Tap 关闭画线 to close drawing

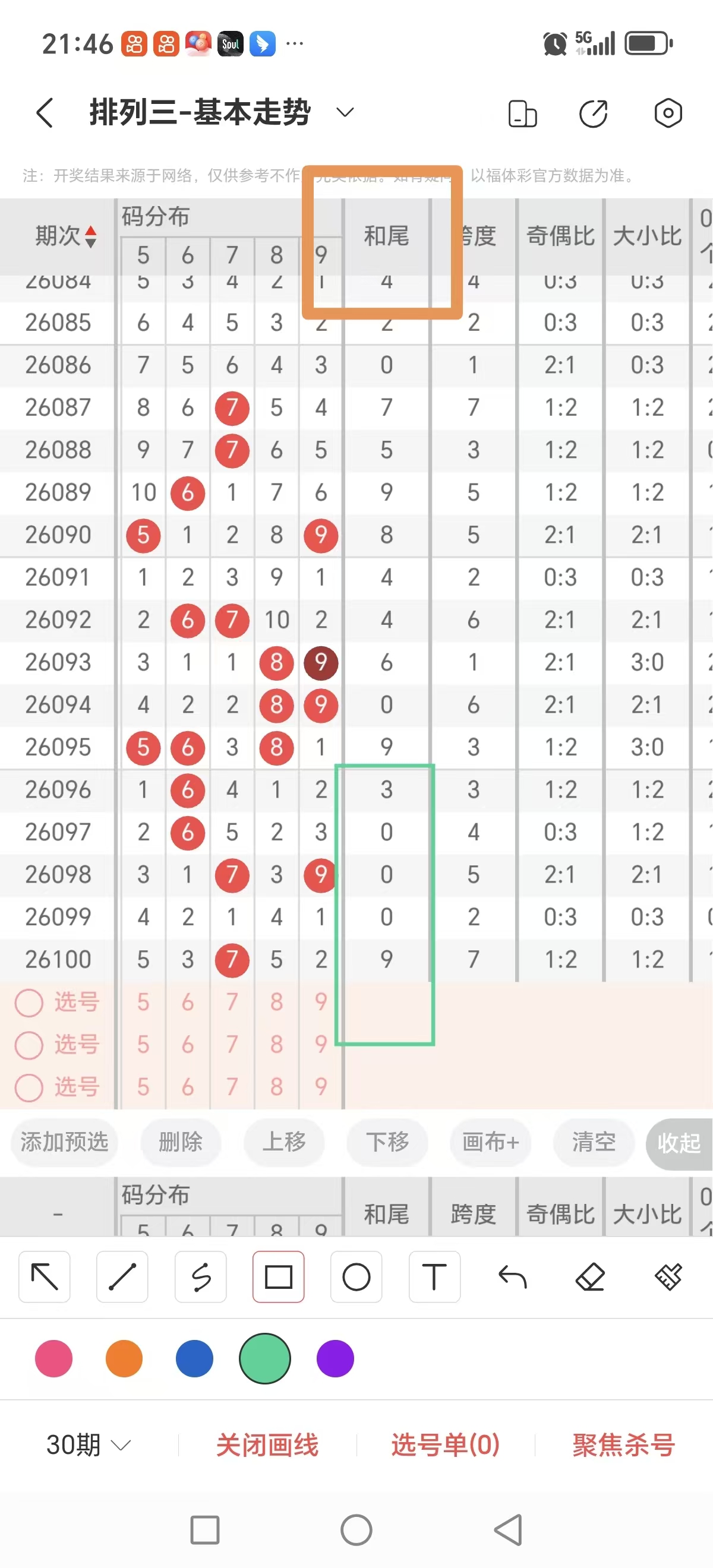tap(267, 1444)
